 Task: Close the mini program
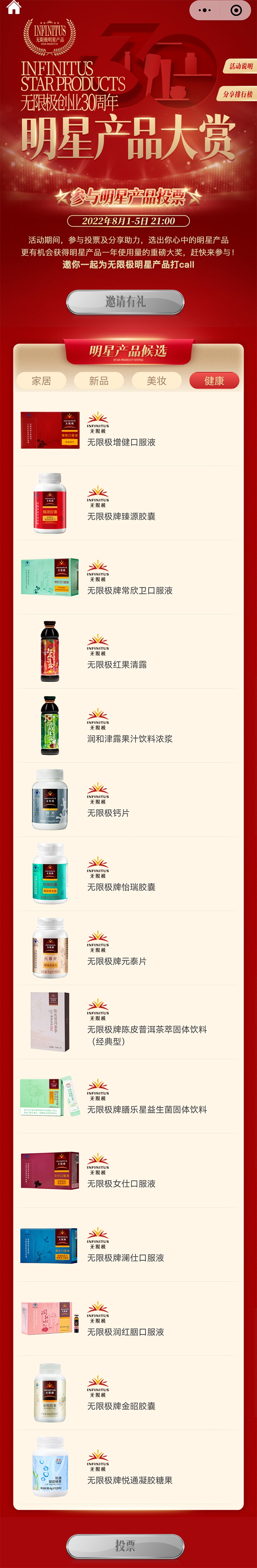click(x=236, y=10)
